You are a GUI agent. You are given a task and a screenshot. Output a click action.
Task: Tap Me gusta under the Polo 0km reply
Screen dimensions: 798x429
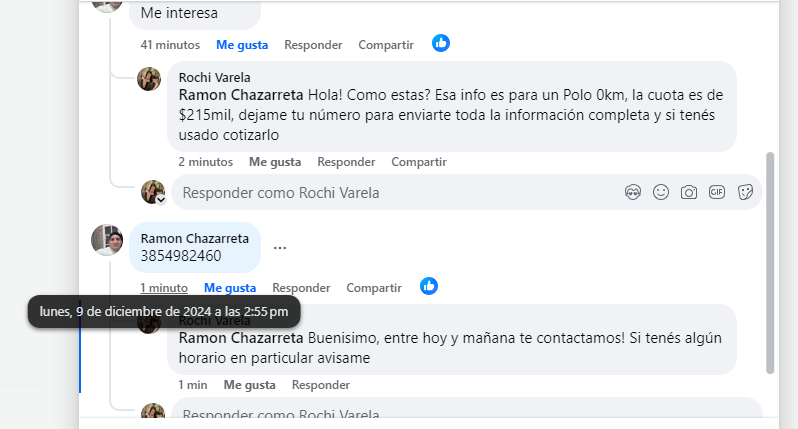tap(275, 162)
